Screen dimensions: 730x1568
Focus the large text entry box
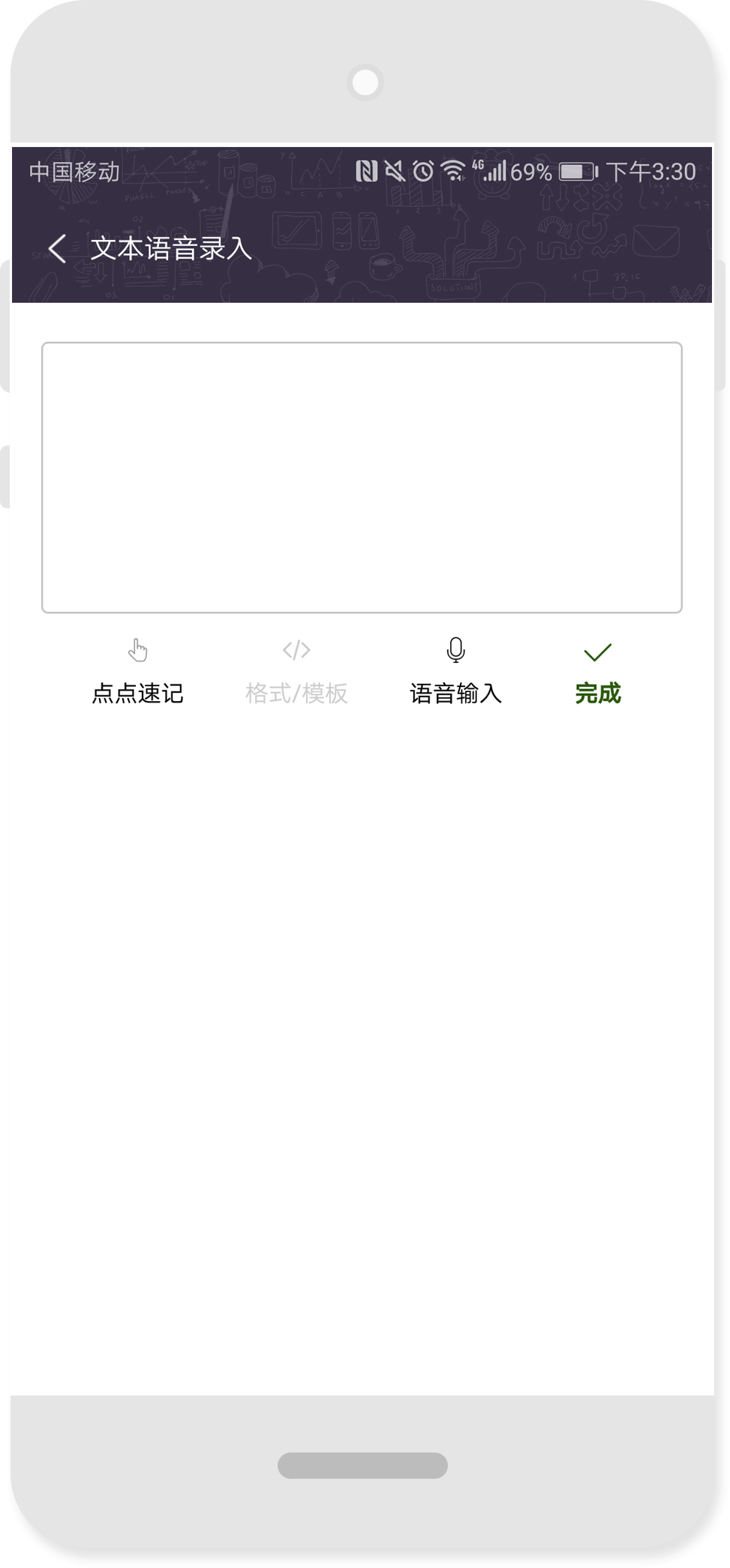click(x=362, y=478)
